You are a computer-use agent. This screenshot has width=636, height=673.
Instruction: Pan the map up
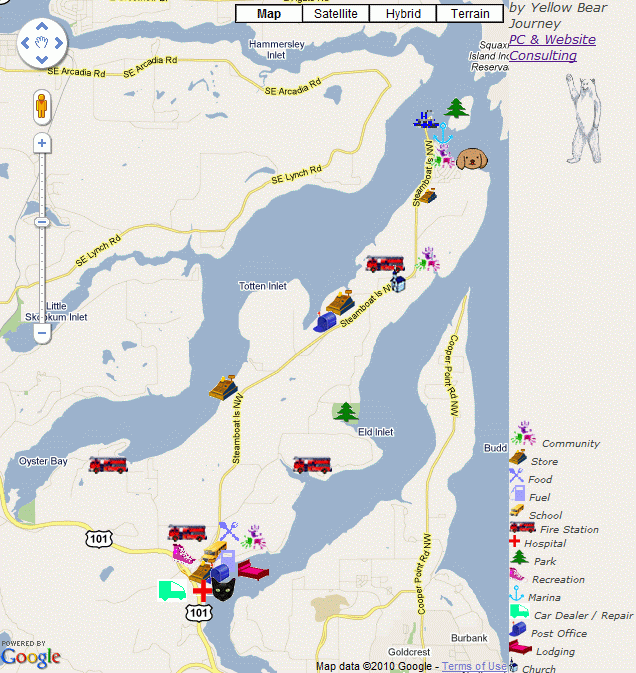click(42, 27)
